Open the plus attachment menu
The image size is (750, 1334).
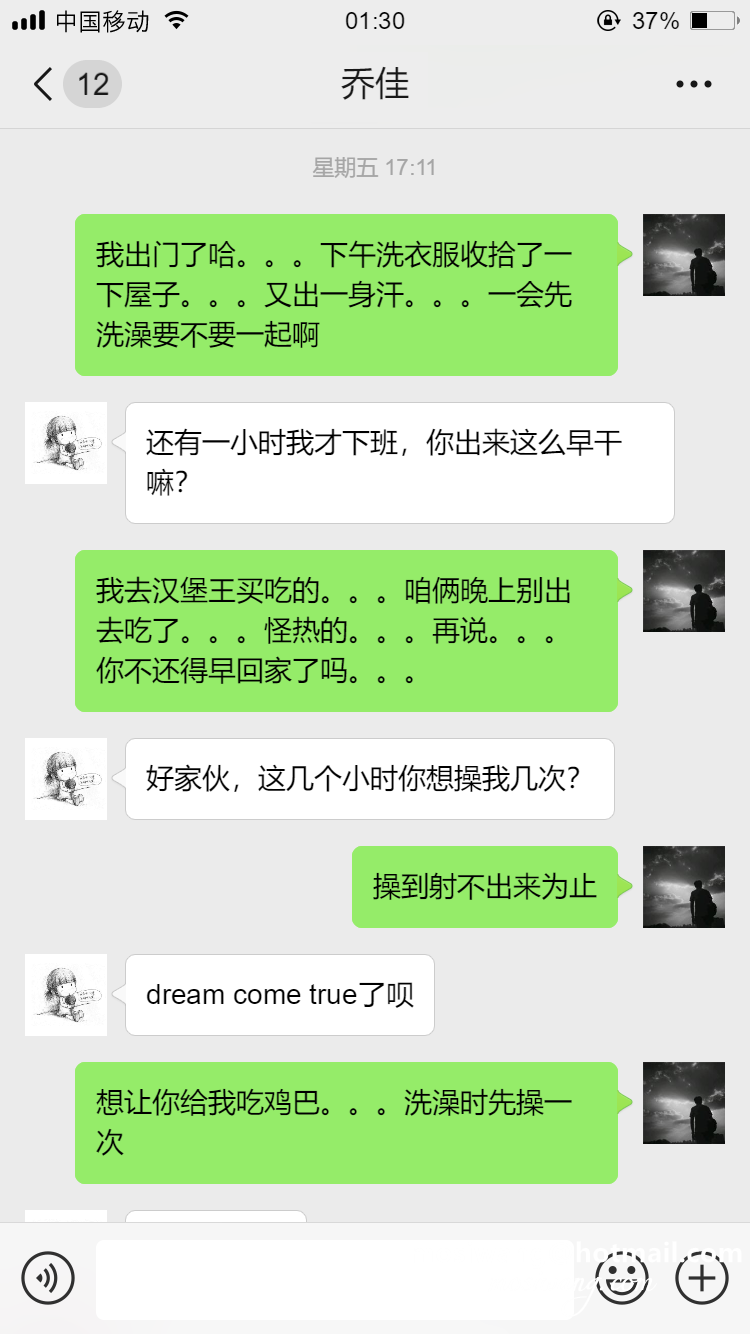click(x=702, y=1278)
